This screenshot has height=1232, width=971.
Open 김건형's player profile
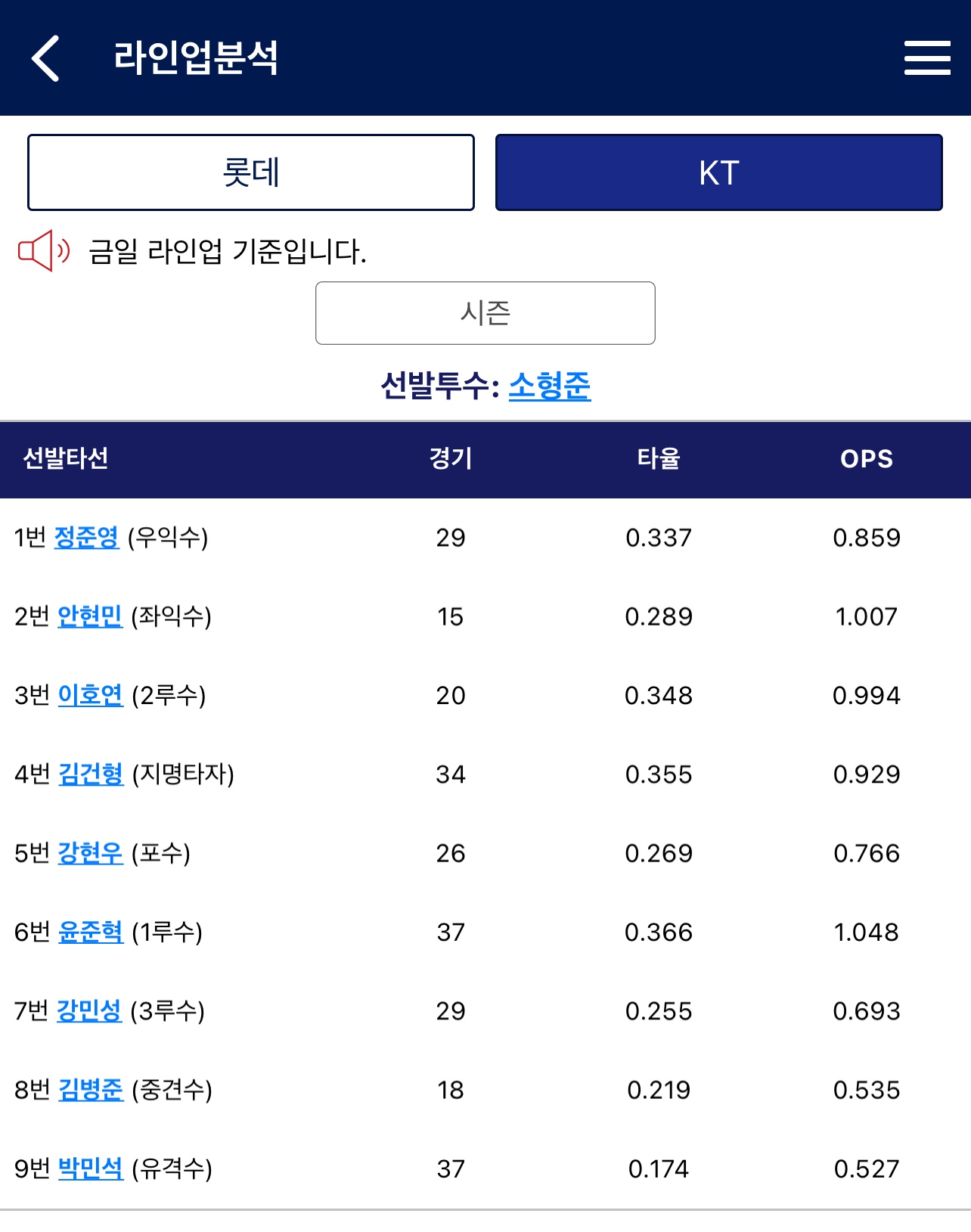(91, 774)
